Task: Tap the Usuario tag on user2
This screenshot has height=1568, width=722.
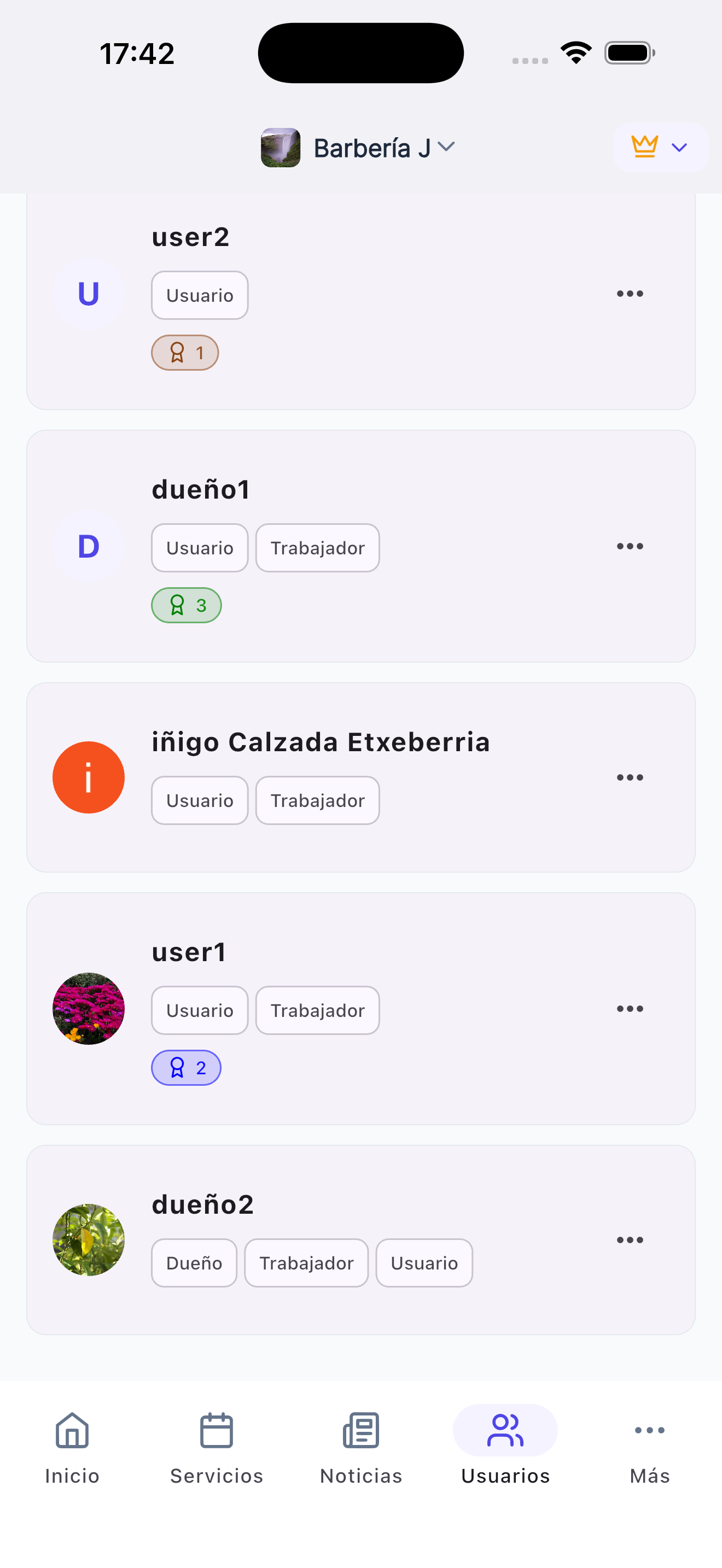Action: 199,295
